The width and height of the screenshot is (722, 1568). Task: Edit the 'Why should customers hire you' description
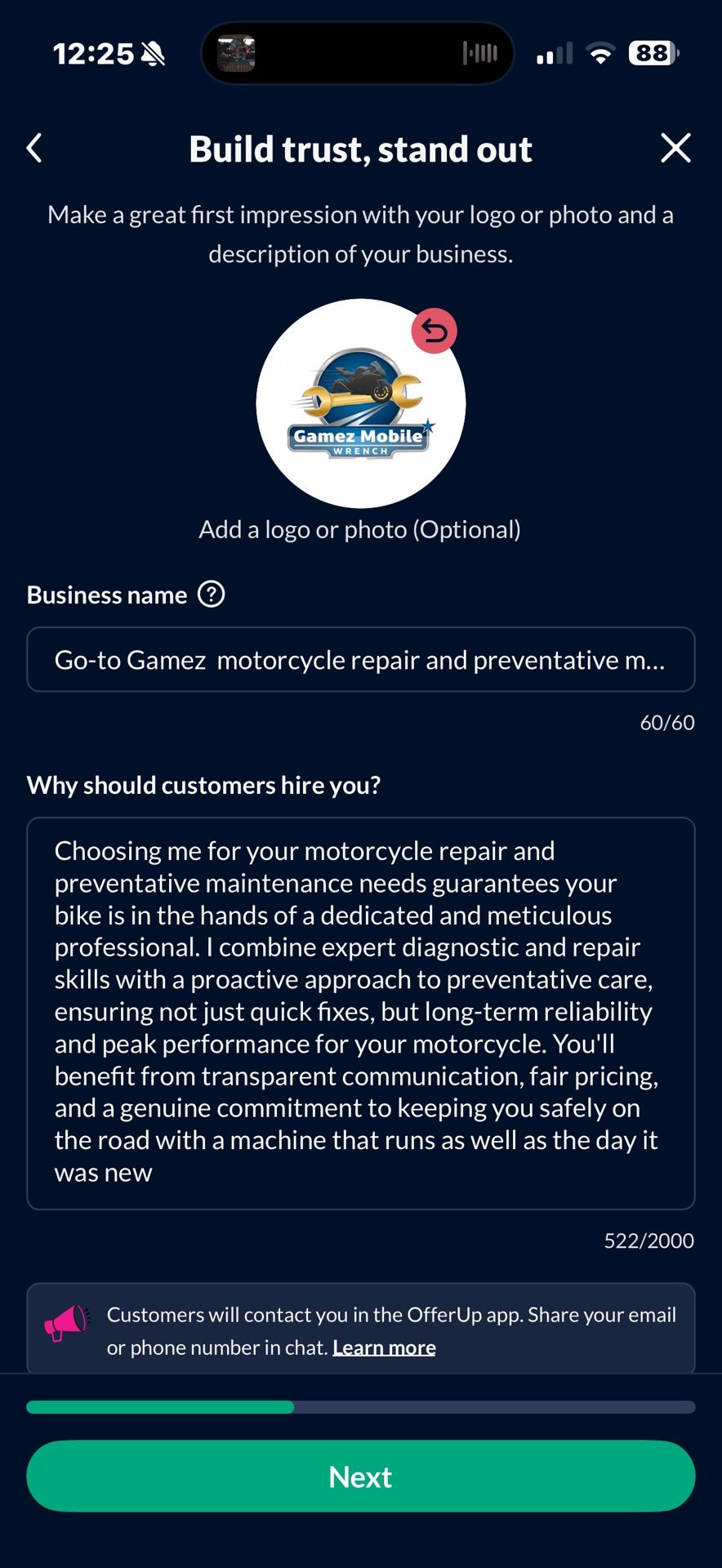tap(360, 1012)
